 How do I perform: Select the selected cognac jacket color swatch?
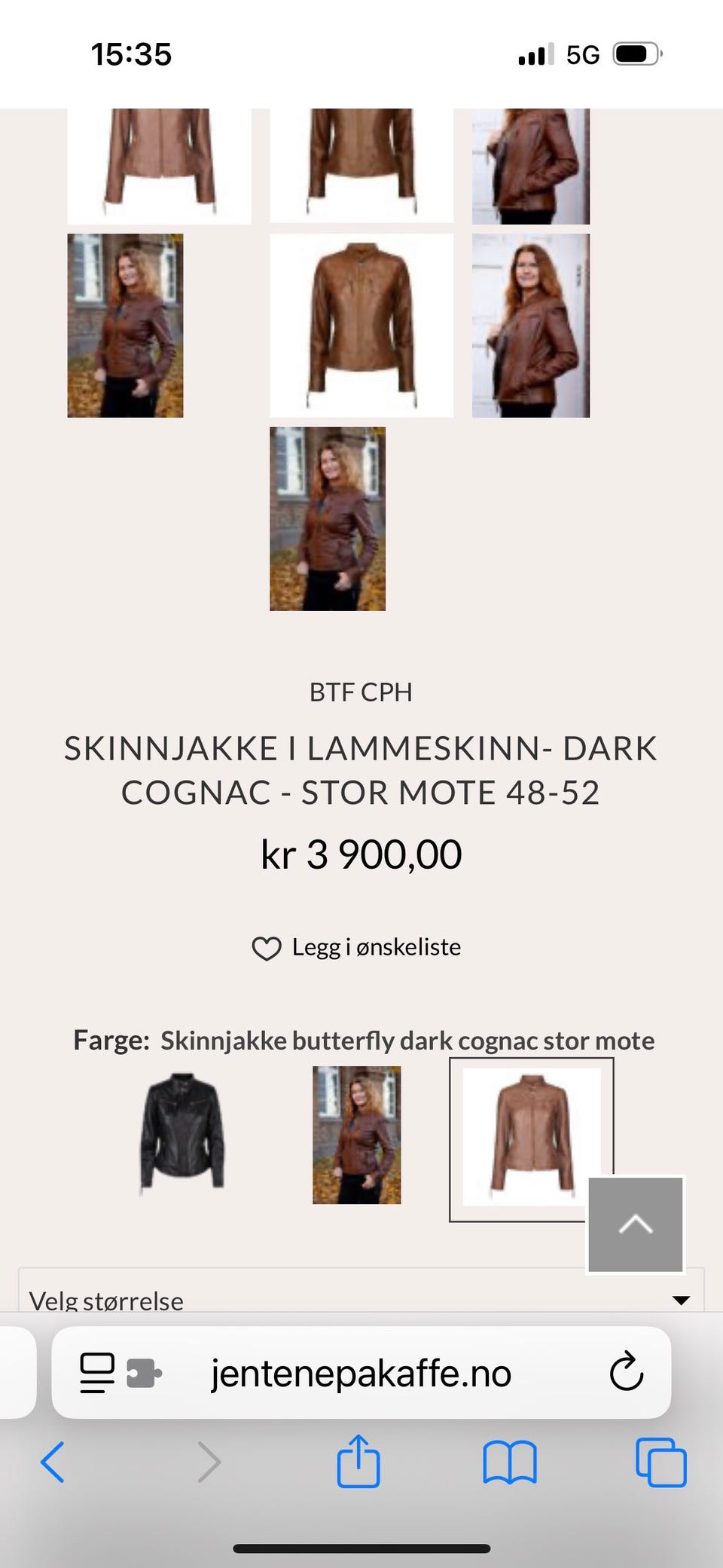tap(532, 1139)
